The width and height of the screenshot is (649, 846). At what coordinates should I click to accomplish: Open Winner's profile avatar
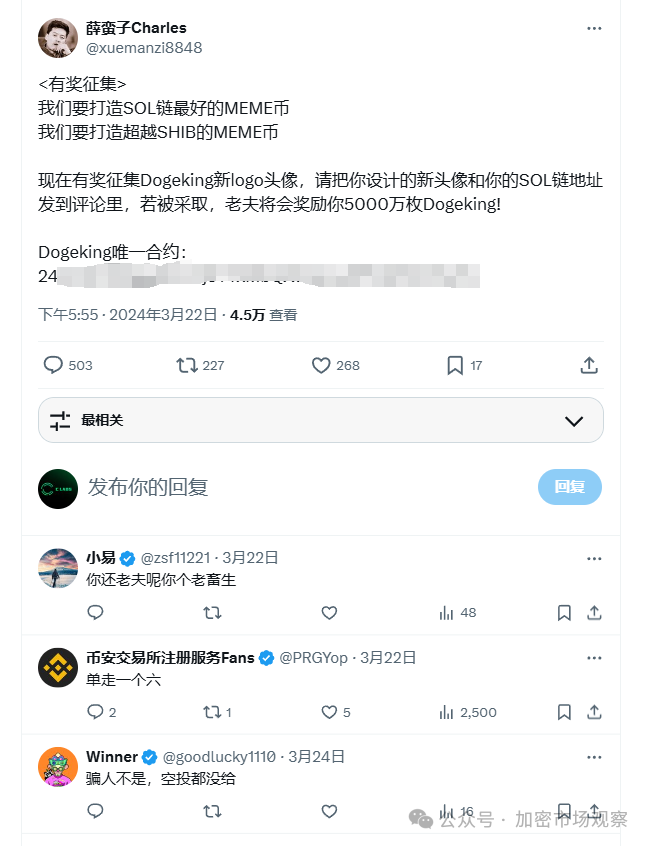tap(58, 767)
